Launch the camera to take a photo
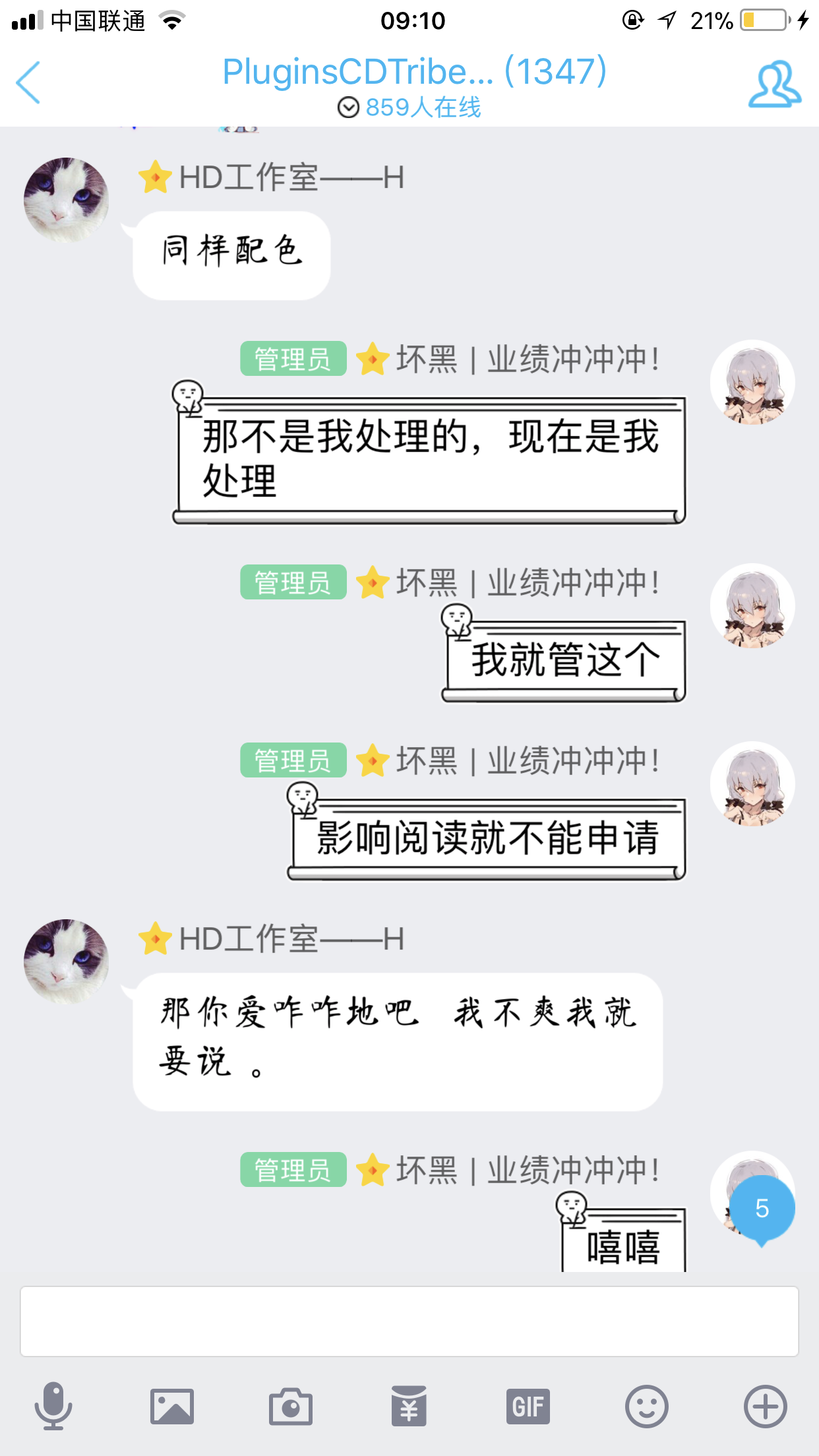The height and width of the screenshot is (1456, 819). point(290,1406)
